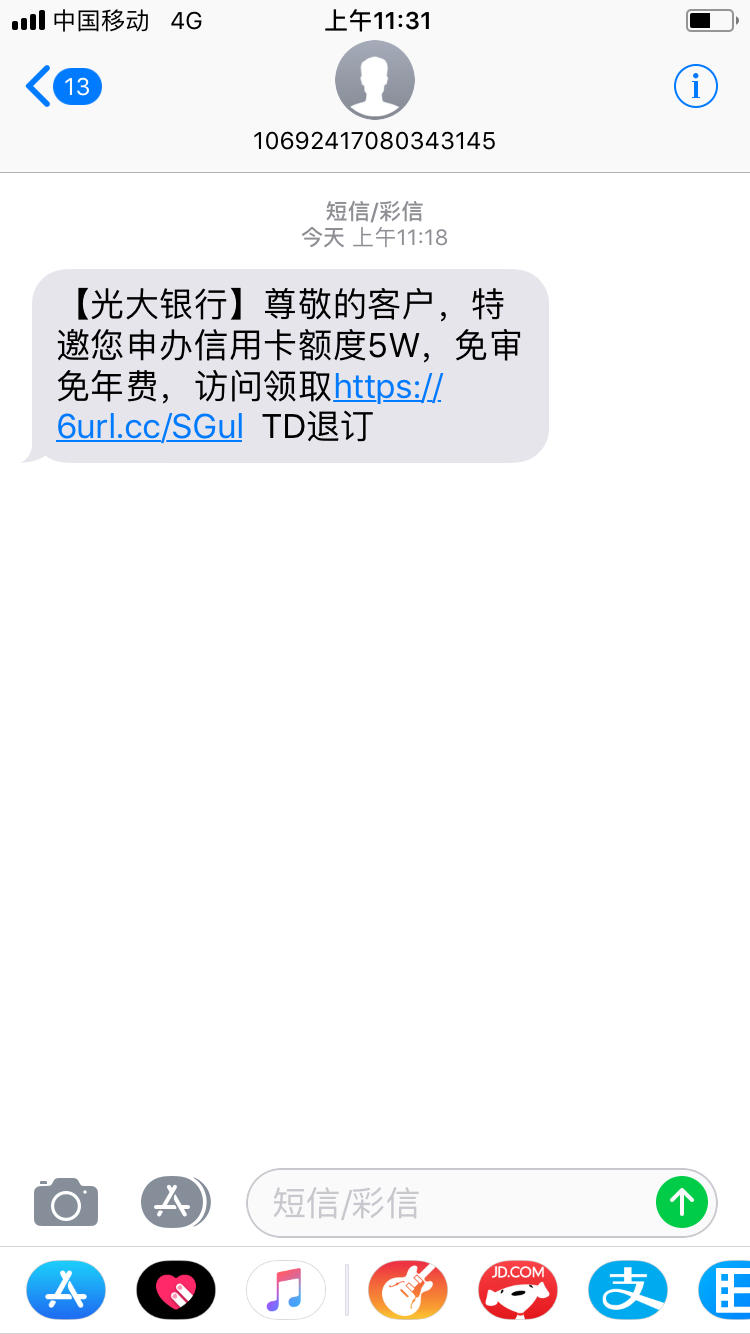Tap the 短信/彩信 text input field
The height and width of the screenshot is (1334, 750).
coord(450,1202)
